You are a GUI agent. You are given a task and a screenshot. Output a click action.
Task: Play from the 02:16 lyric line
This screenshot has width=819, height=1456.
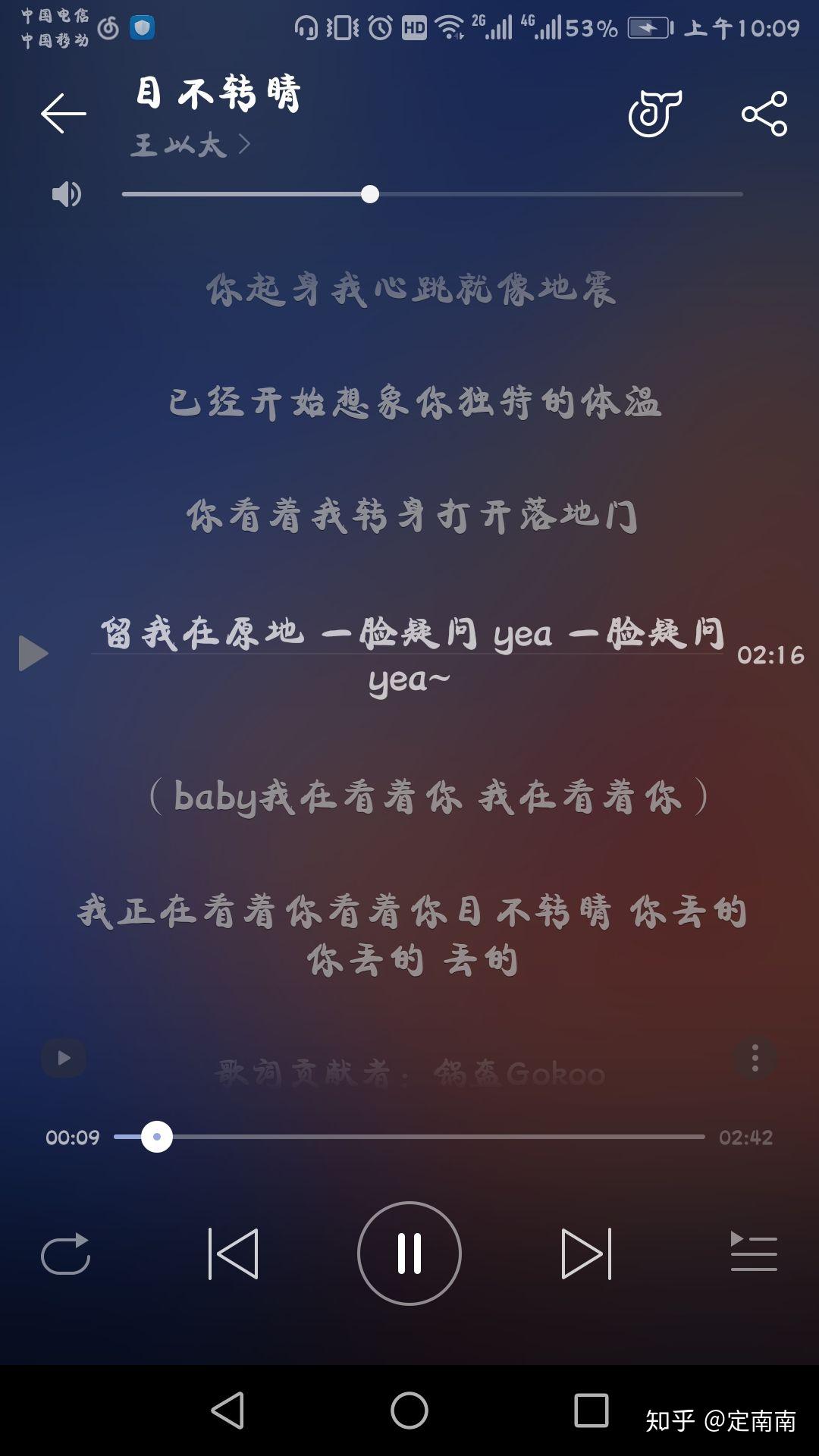(33, 654)
